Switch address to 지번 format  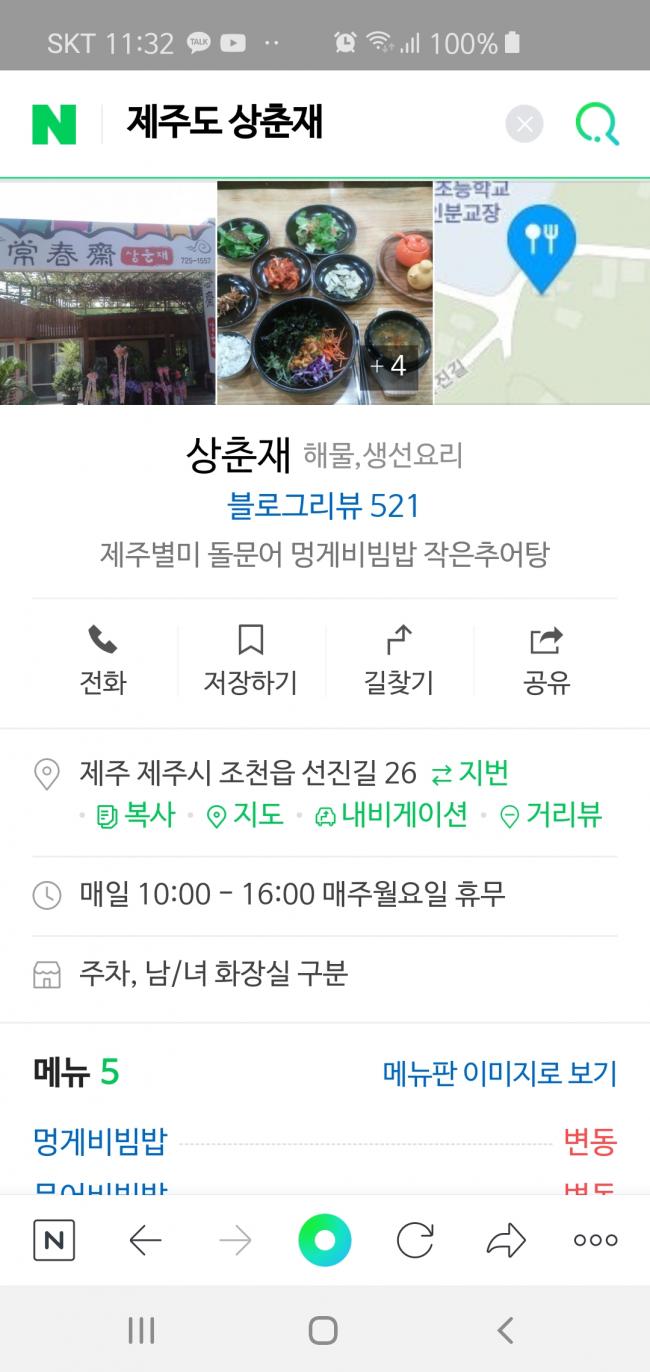pyautogui.click(x=470, y=773)
